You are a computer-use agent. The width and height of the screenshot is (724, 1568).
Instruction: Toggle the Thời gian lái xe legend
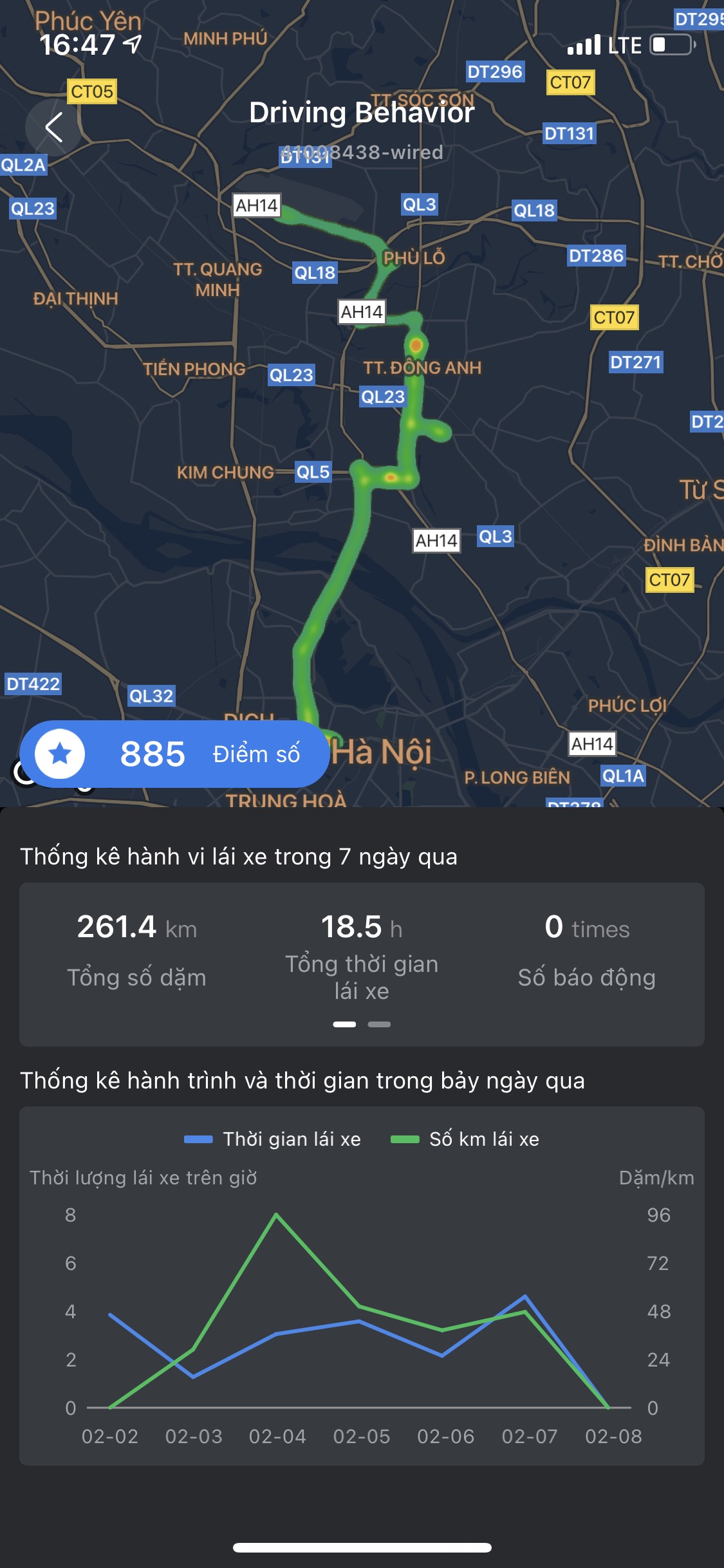coord(272,1139)
